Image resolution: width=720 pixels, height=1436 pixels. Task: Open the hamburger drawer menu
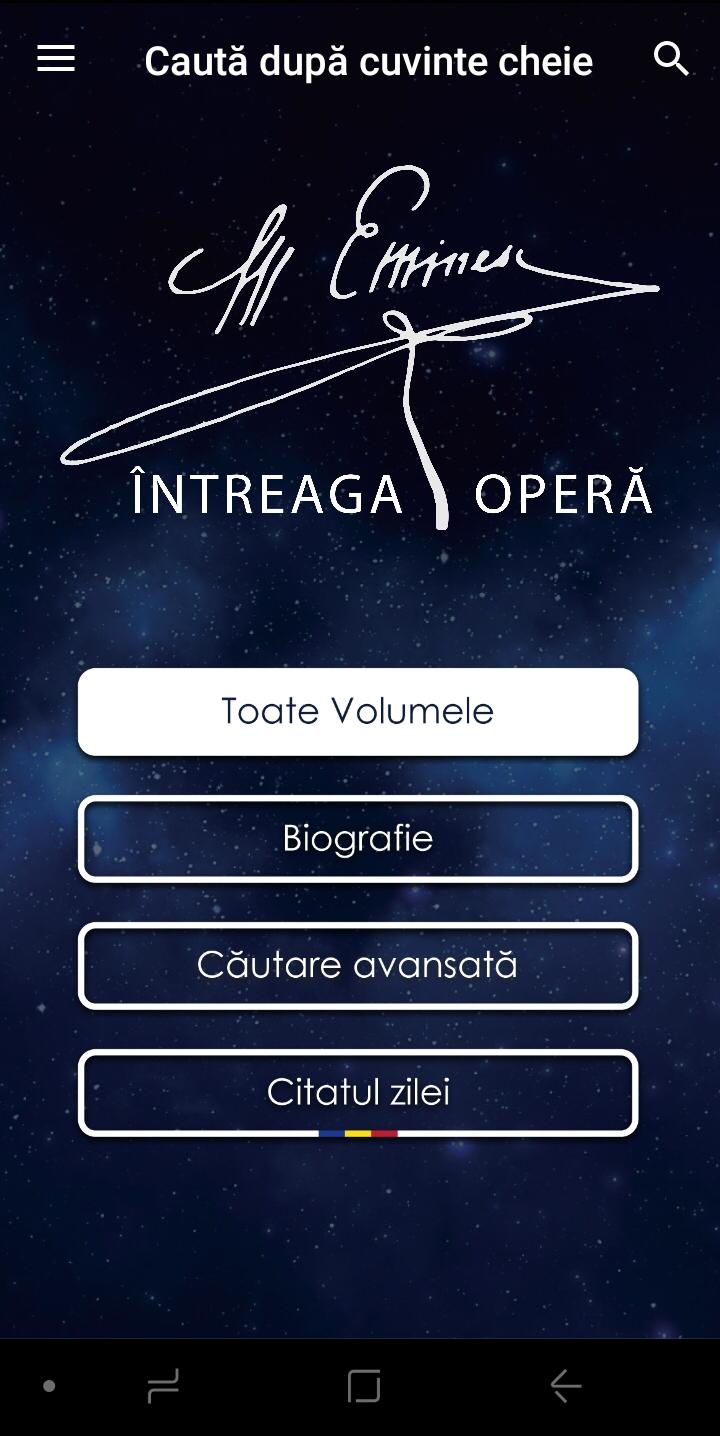click(56, 60)
